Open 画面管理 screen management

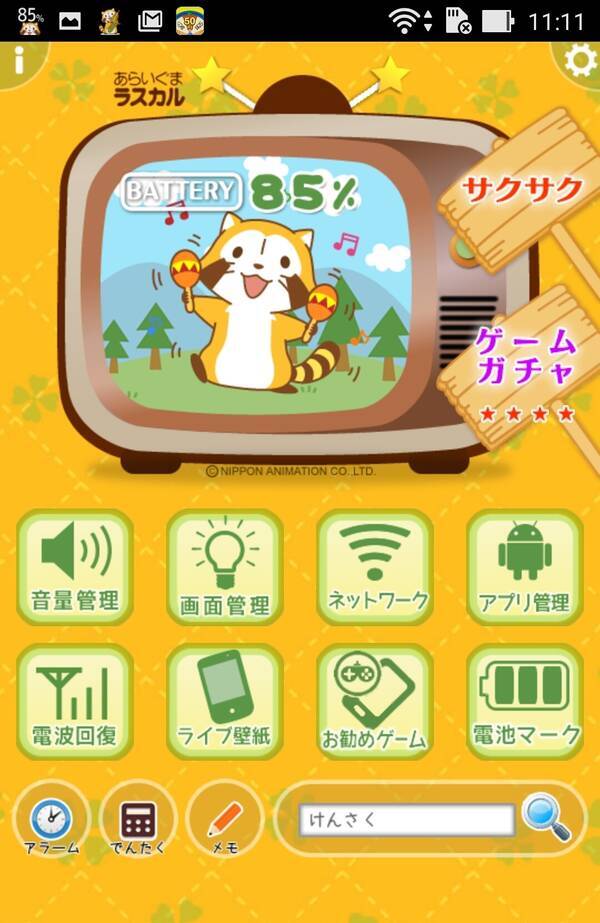(225, 567)
